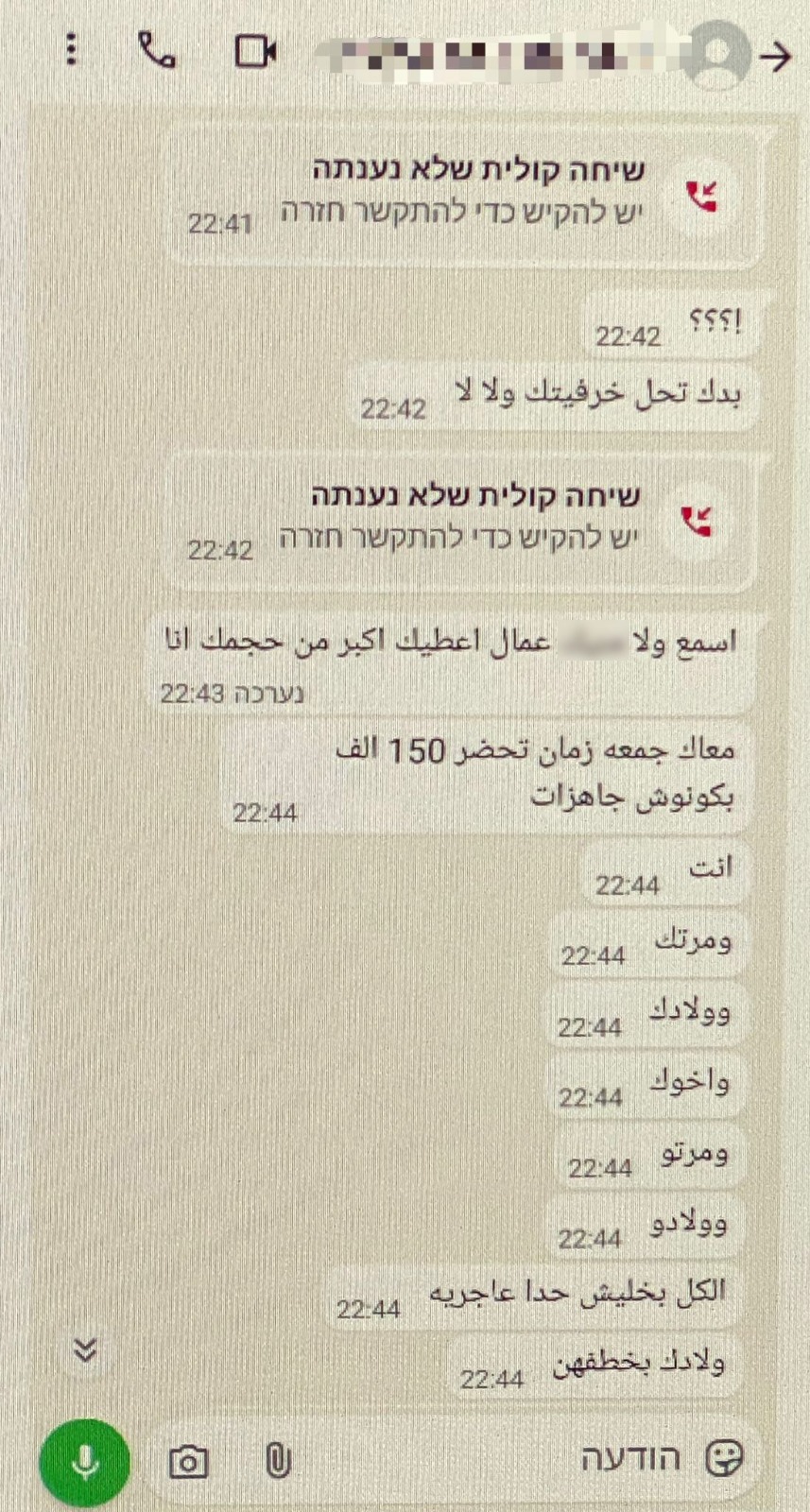Open the camera to take a photo

(x=188, y=1462)
